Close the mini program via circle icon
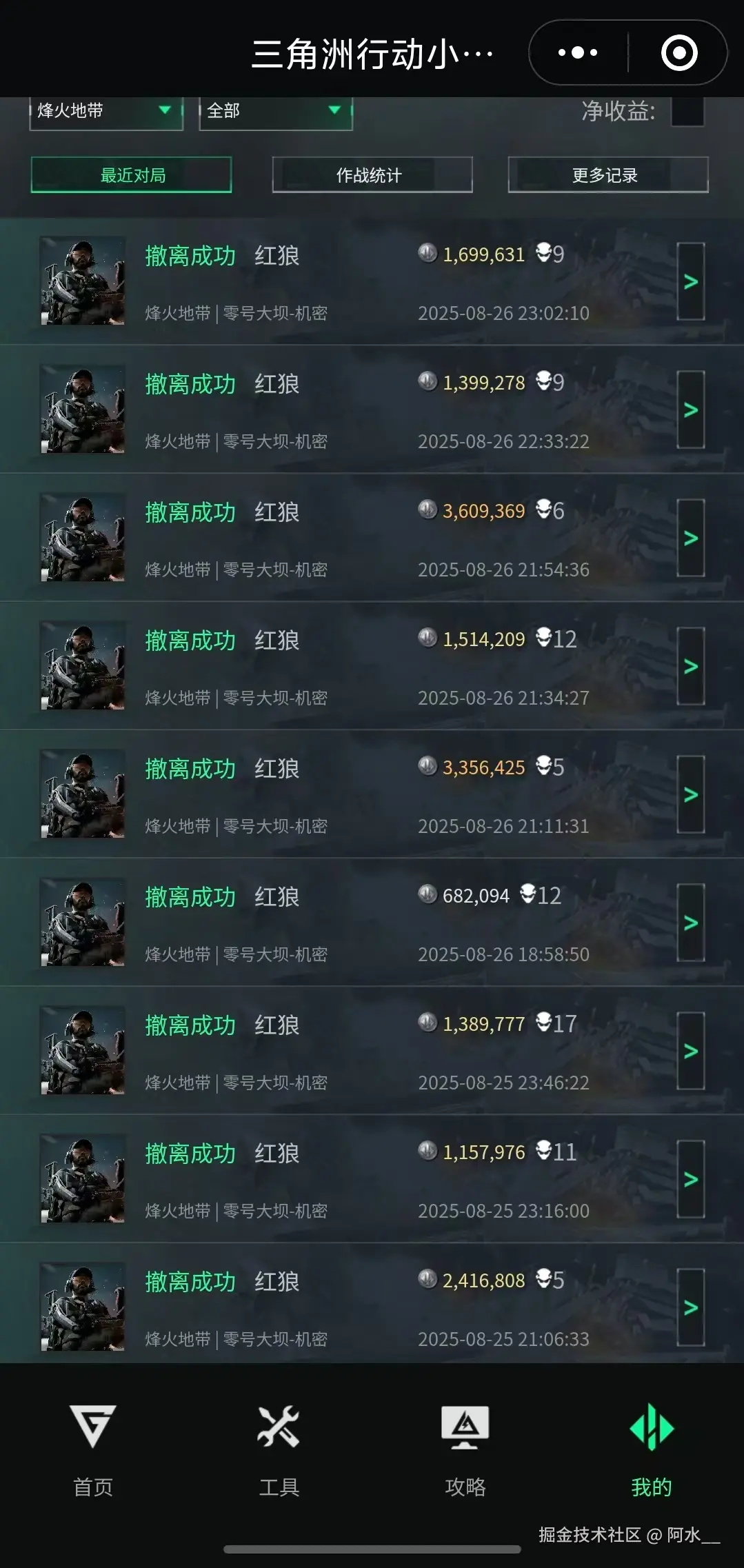 [x=679, y=53]
